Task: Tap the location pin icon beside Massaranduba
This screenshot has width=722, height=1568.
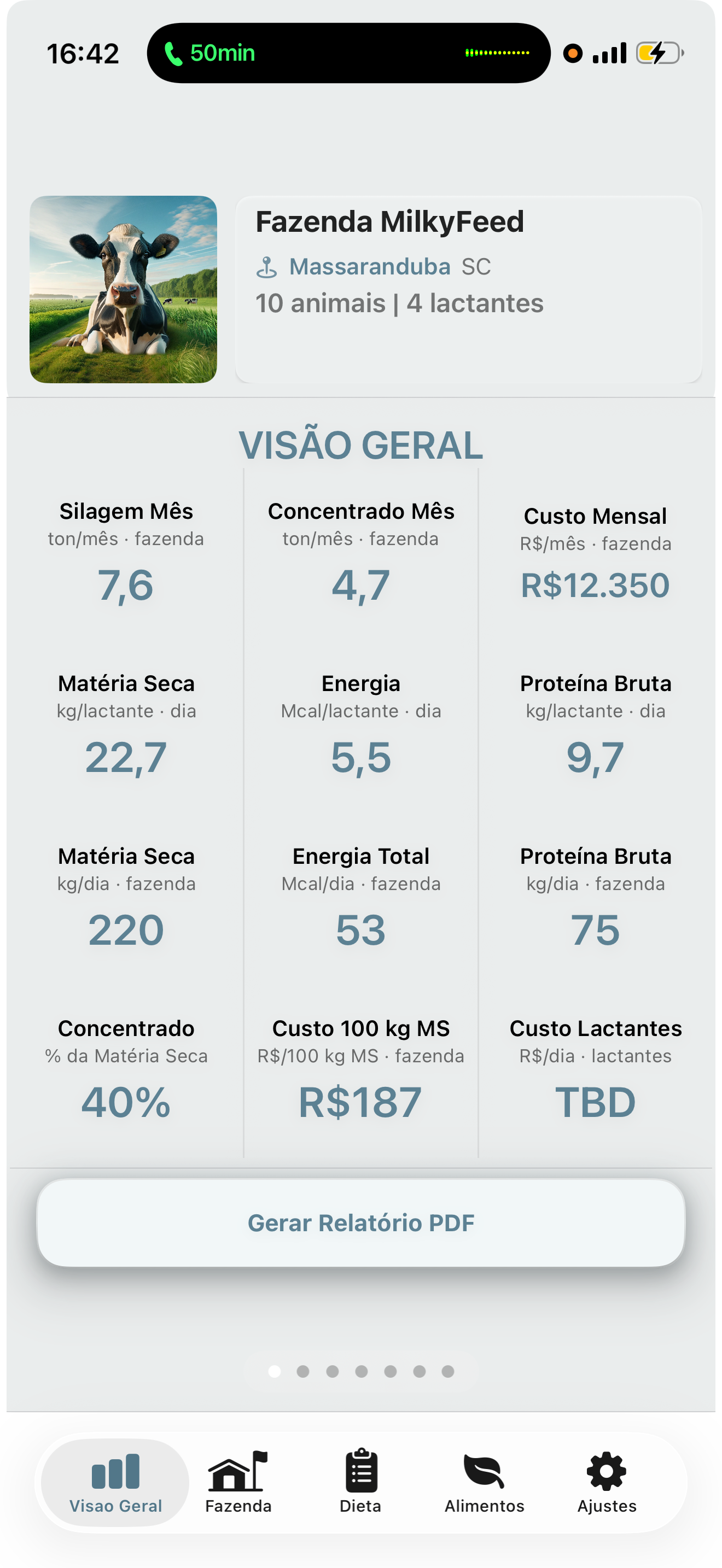Action: coord(269,266)
